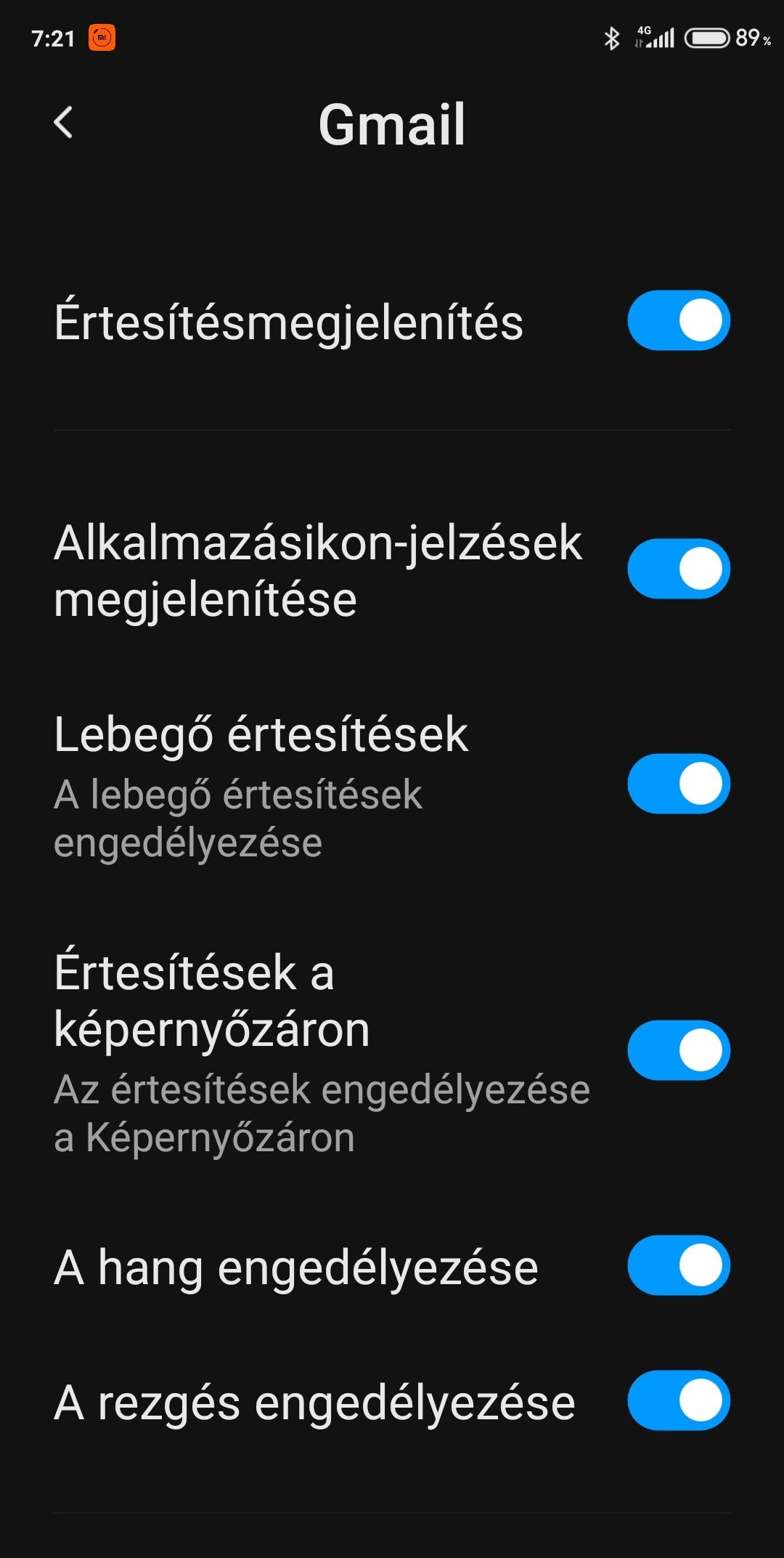Image resolution: width=784 pixels, height=1558 pixels.
Task: Turn off the Értesítésmegjelenítés switch
Action: (679, 320)
